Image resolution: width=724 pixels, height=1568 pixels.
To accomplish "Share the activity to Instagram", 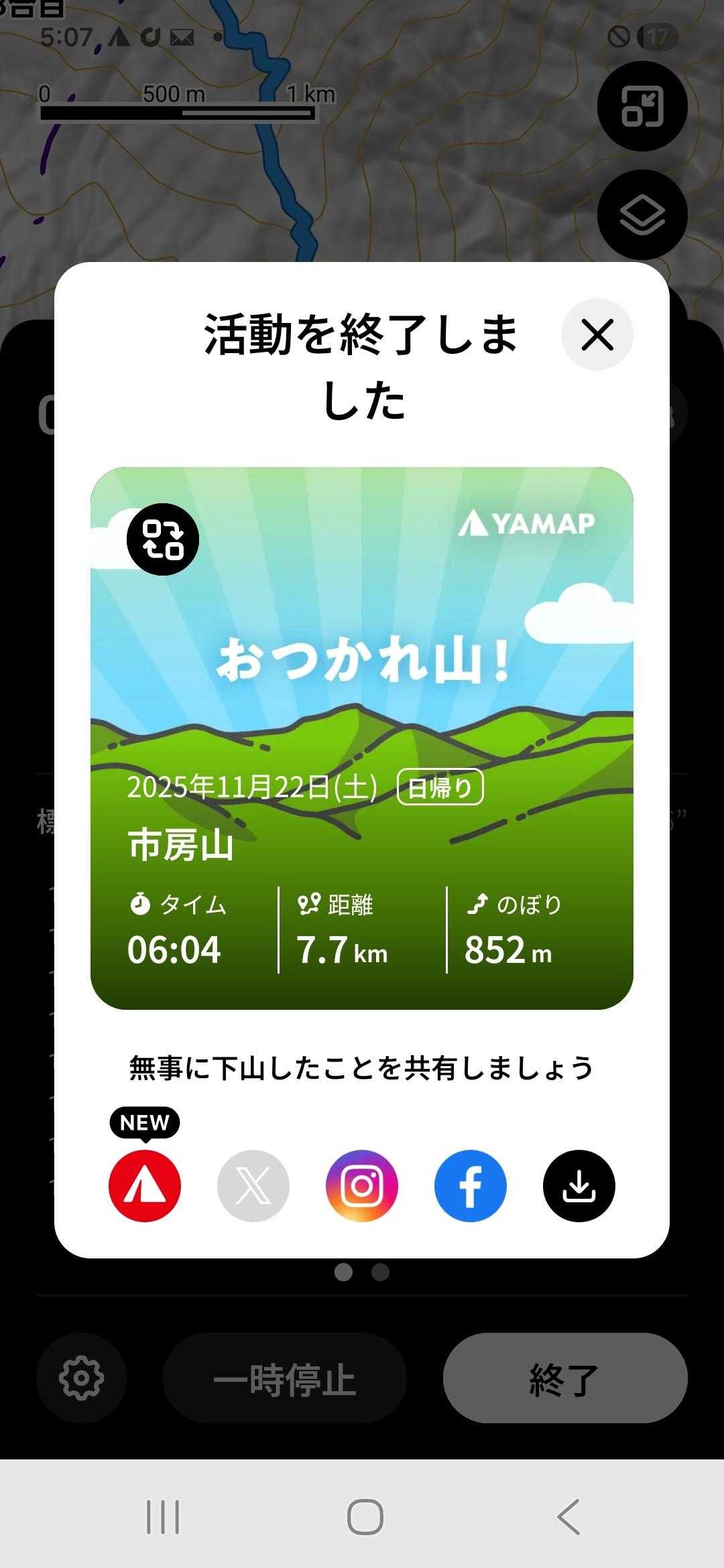I will click(362, 1185).
